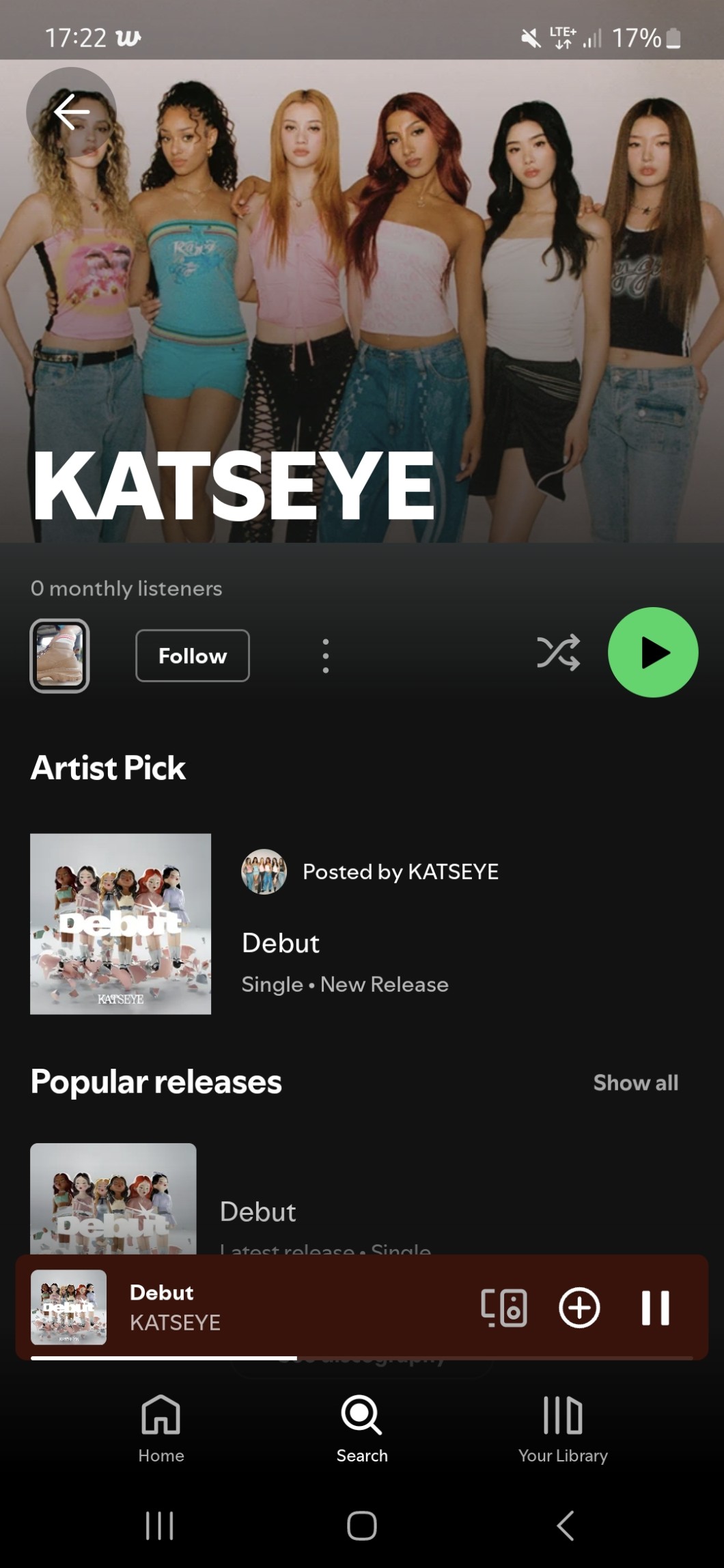The height and width of the screenshot is (1568, 724).
Task: Open the video clip preview thumbnail beside Follow
Action: pos(60,656)
